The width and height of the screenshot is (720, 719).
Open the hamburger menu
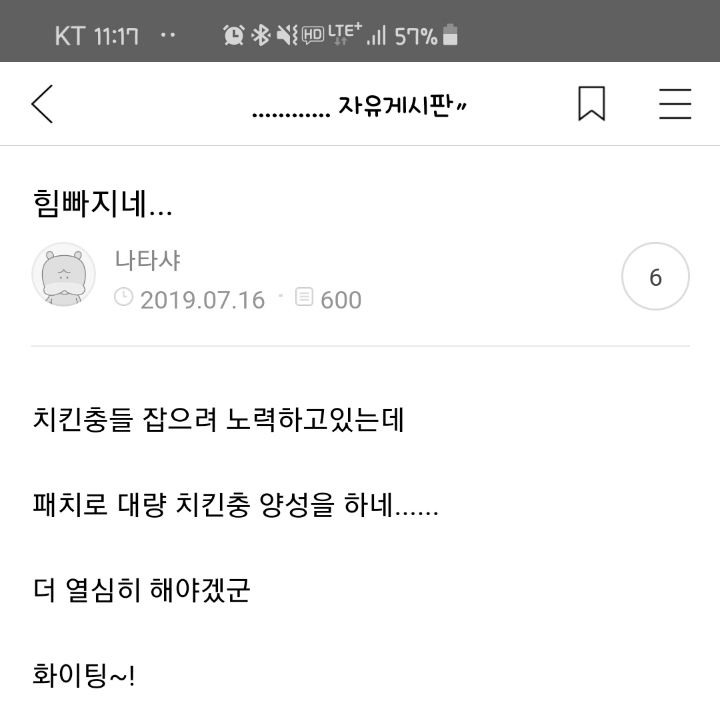point(675,104)
